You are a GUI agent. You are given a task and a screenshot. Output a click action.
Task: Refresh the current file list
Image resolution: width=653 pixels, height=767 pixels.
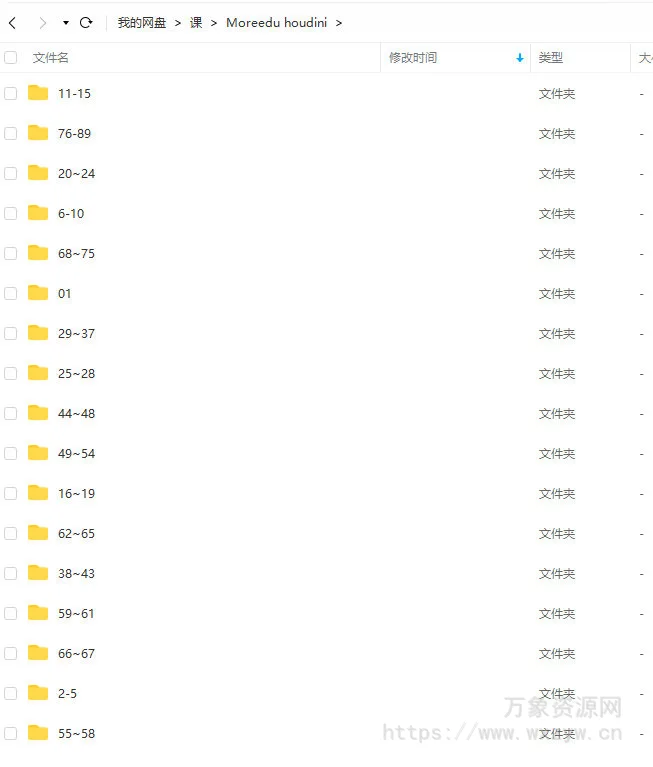[x=86, y=22]
